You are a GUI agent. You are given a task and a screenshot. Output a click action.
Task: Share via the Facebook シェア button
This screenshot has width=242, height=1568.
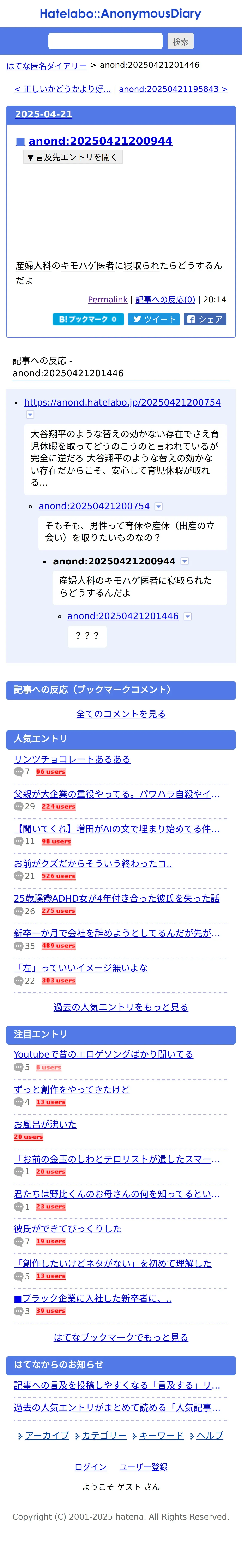205,319
